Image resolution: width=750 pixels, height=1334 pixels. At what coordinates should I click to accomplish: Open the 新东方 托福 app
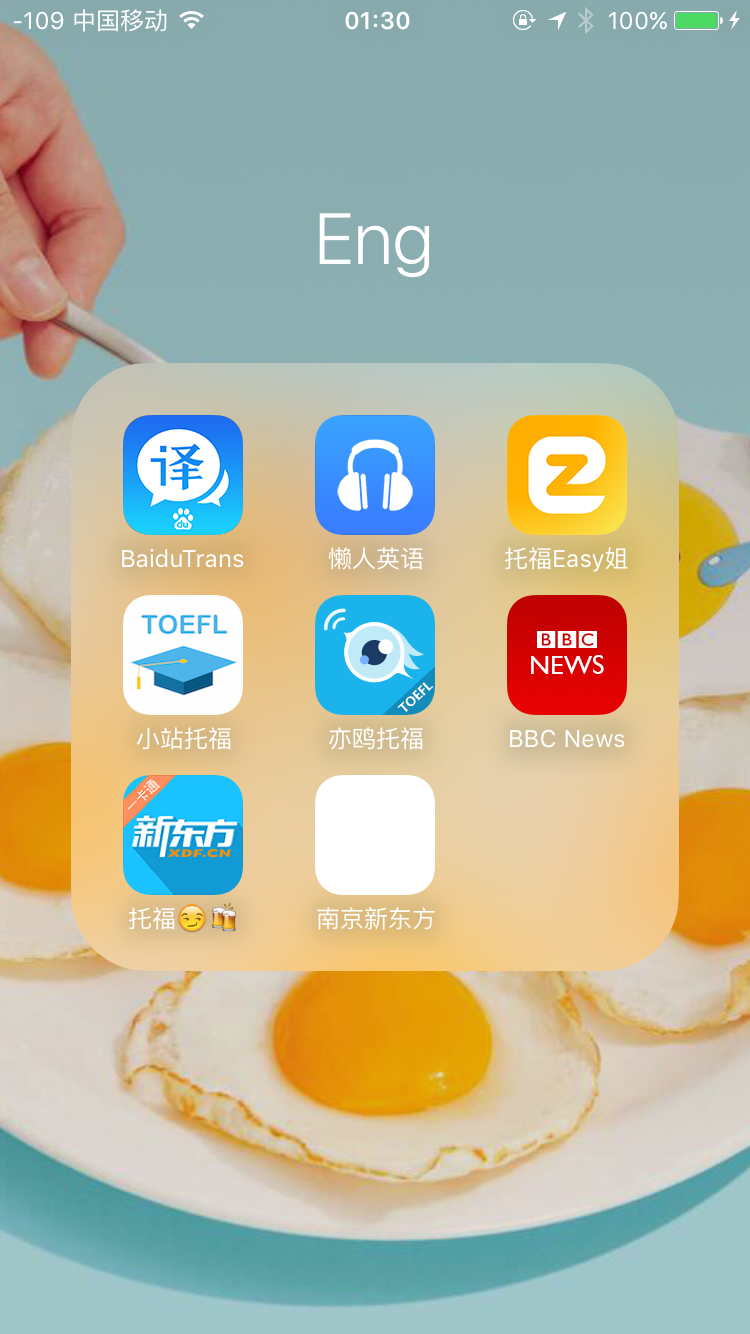pos(183,835)
